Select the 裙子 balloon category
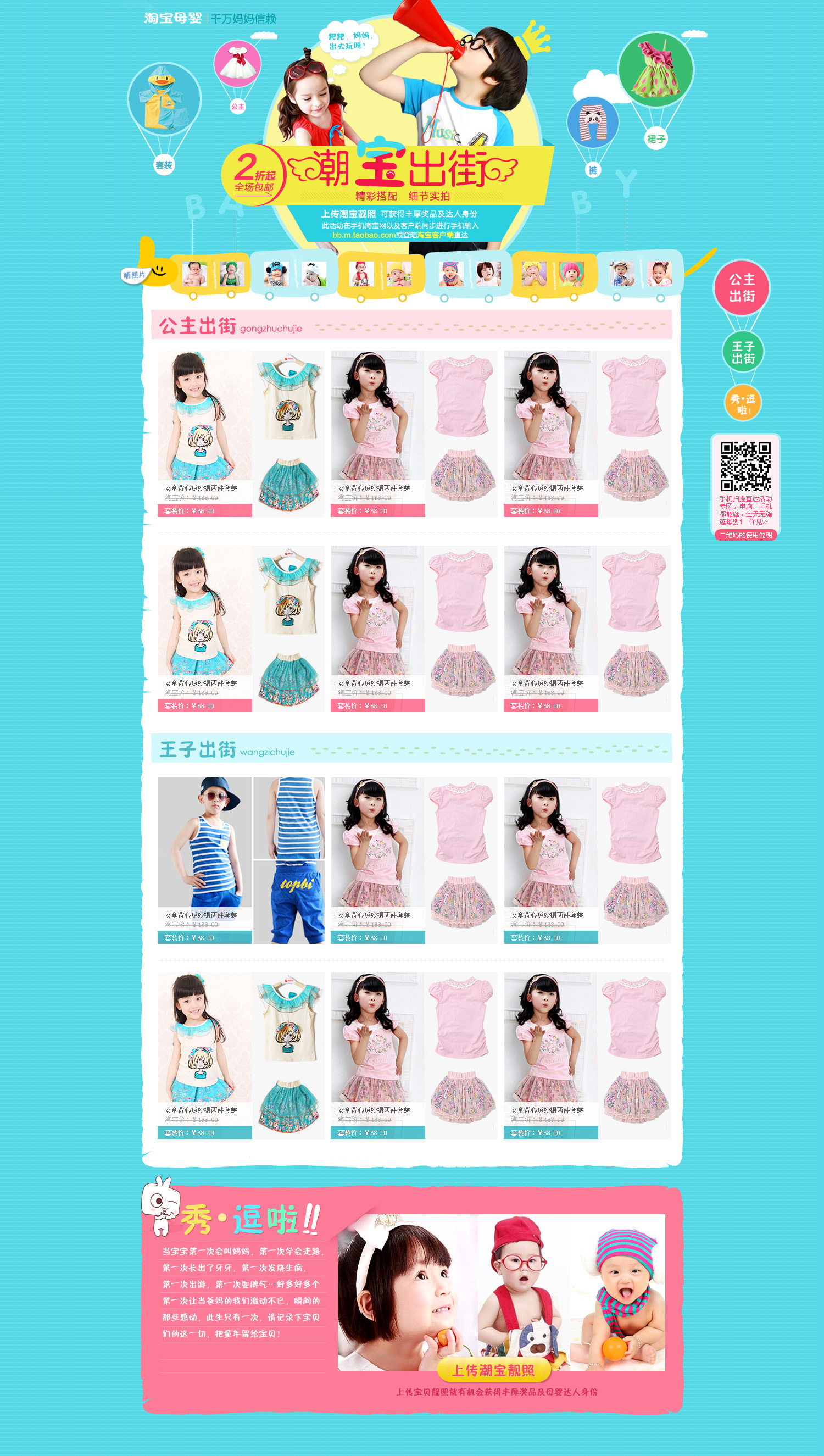 pyautogui.click(x=655, y=89)
